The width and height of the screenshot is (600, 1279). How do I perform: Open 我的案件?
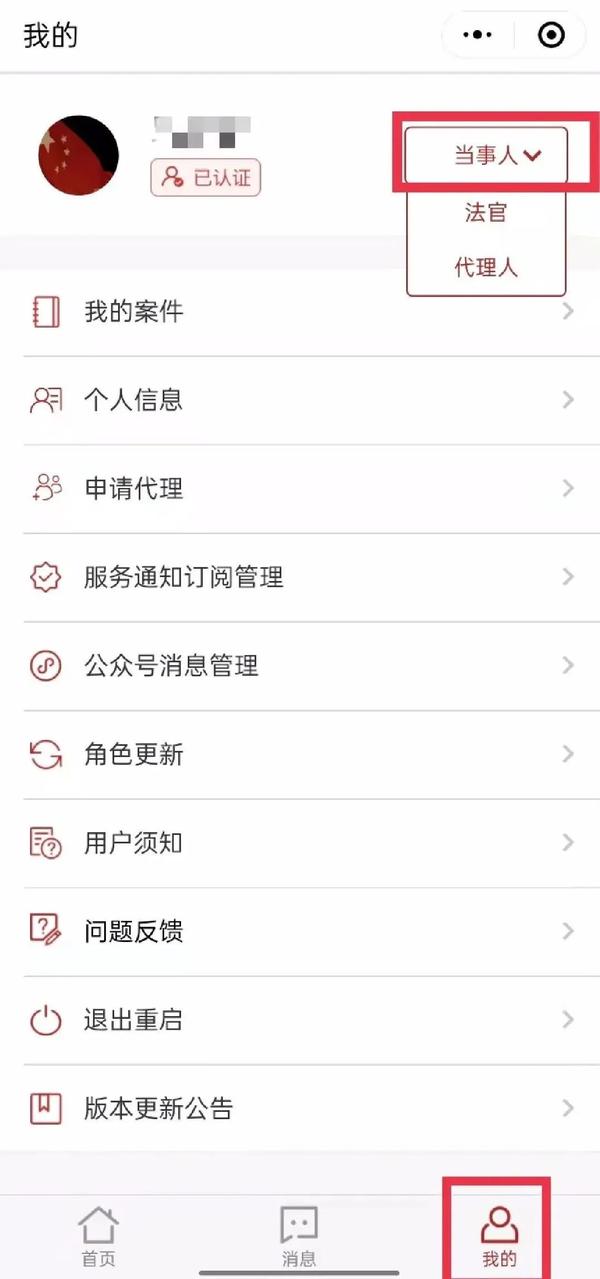pos(300,312)
